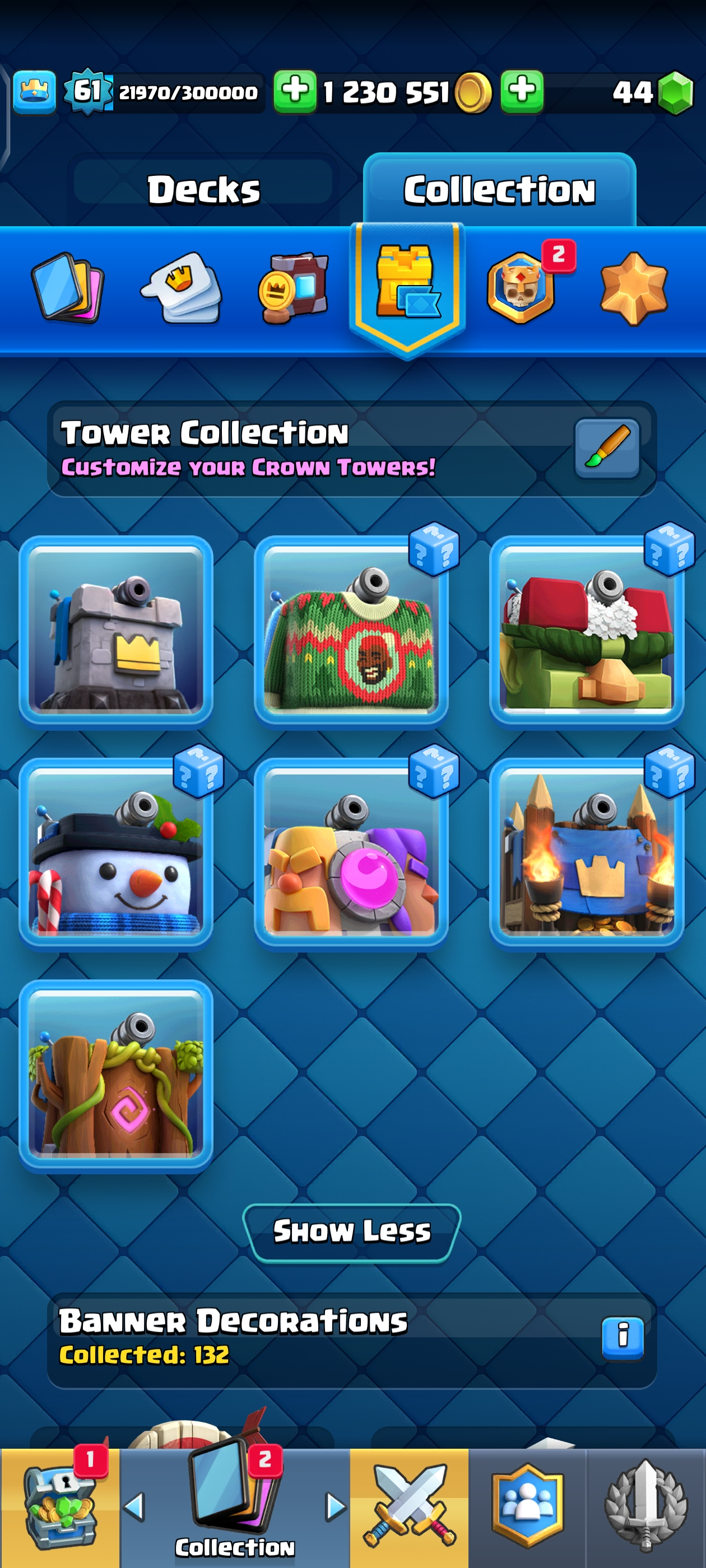The height and width of the screenshot is (1568, 706).
Task: Open the battle banners icon
Action: (x=293, y=287)
